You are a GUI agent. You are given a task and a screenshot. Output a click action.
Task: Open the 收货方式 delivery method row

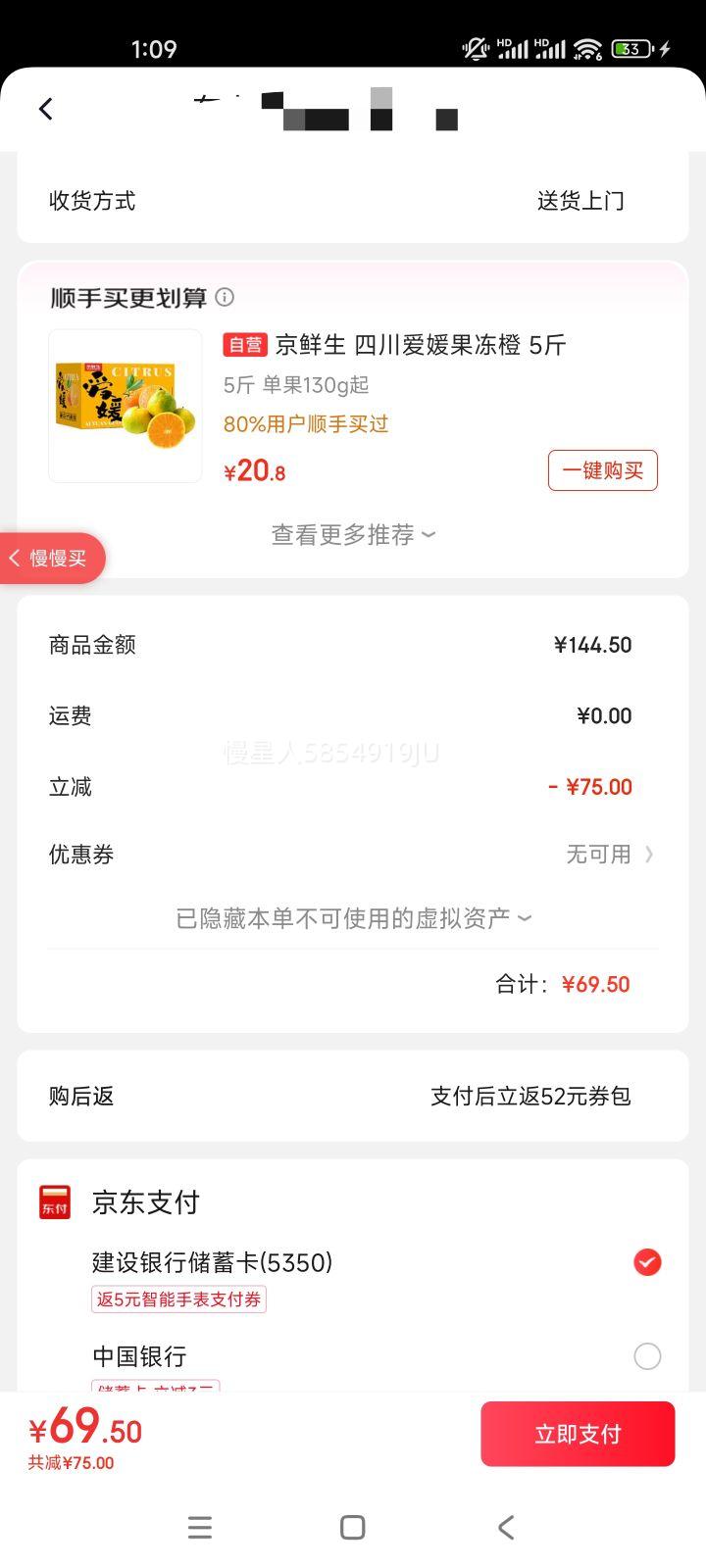(353, 201)
